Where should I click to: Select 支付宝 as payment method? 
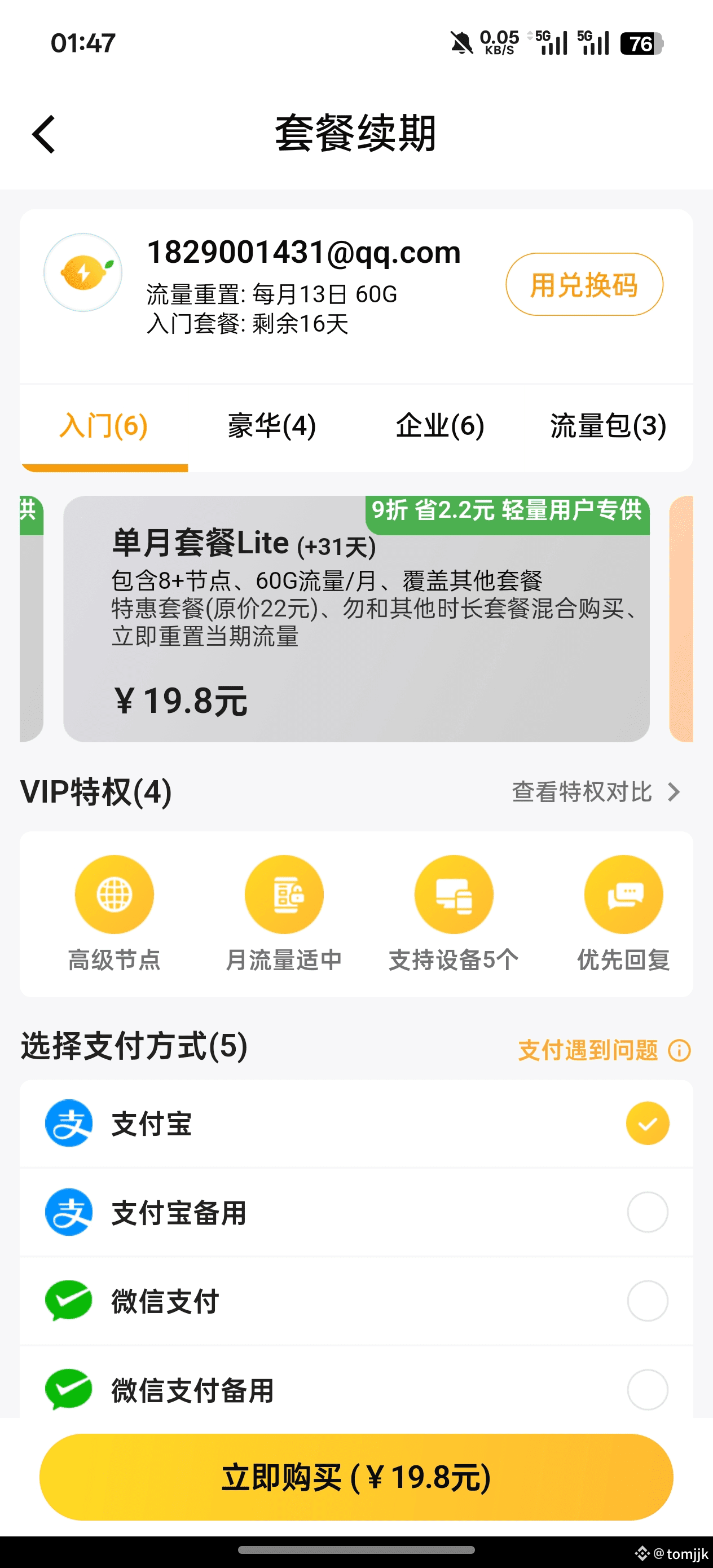tap(356, 1123)
